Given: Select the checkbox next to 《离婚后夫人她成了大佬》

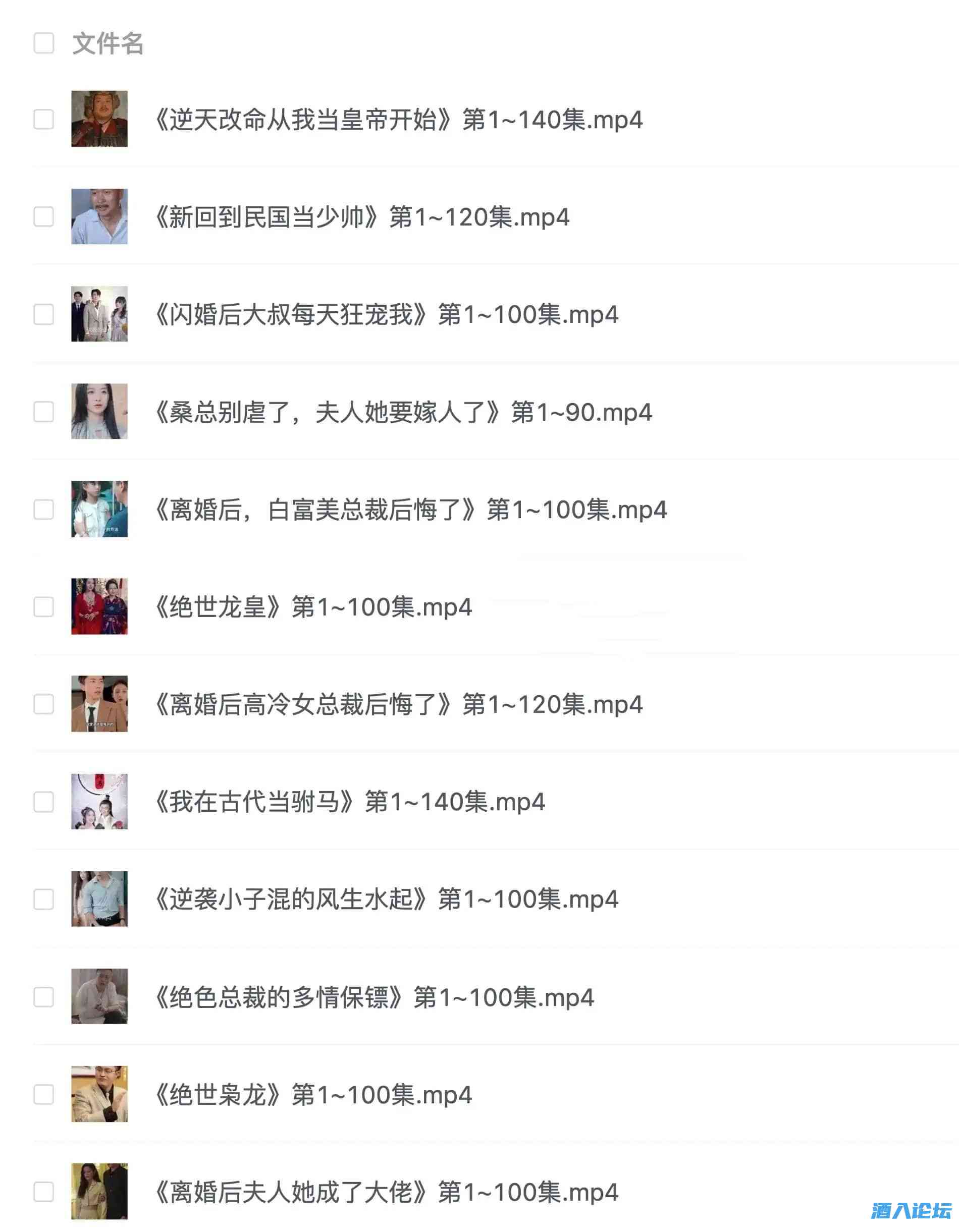Looking at the screenshot, I should [44, 1192].
